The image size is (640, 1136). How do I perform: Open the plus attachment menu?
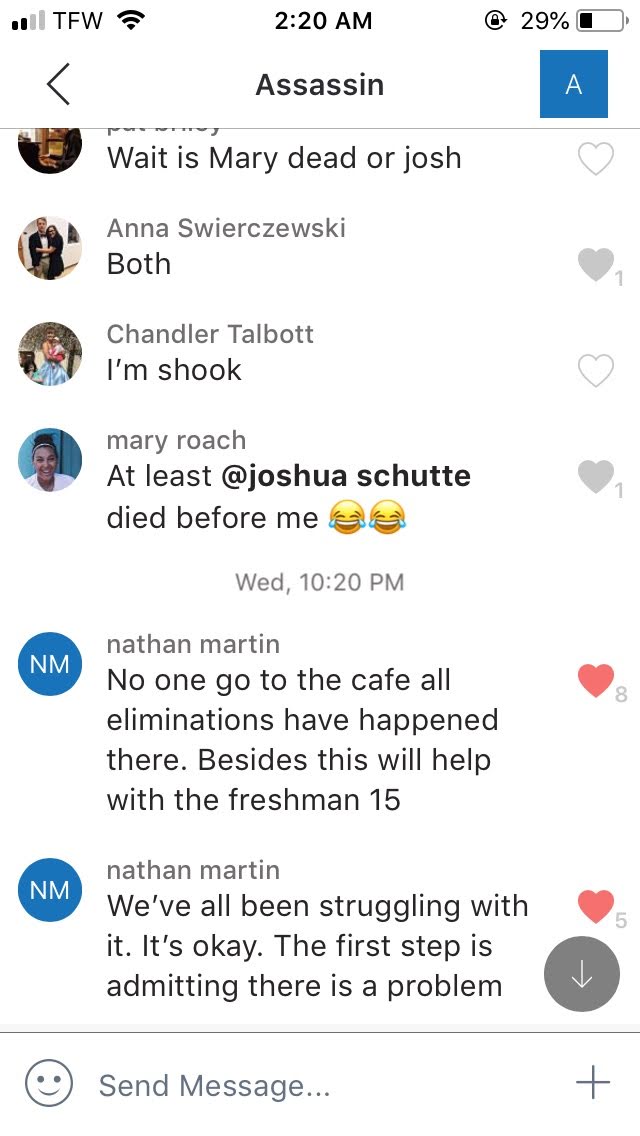593,1082
